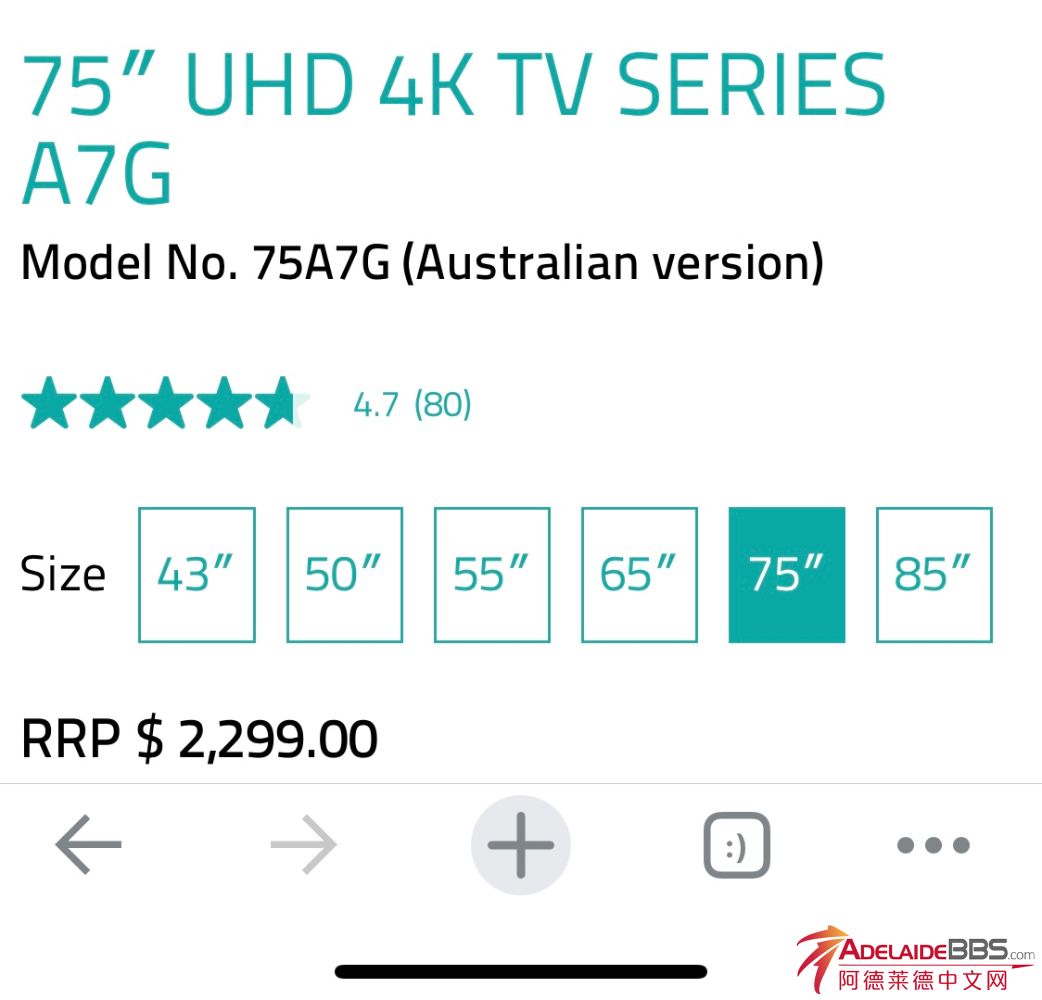Open the browser tabs switcher
Image resolution: width=1042 pixels, height=1000 pixels.
(737, 845)
